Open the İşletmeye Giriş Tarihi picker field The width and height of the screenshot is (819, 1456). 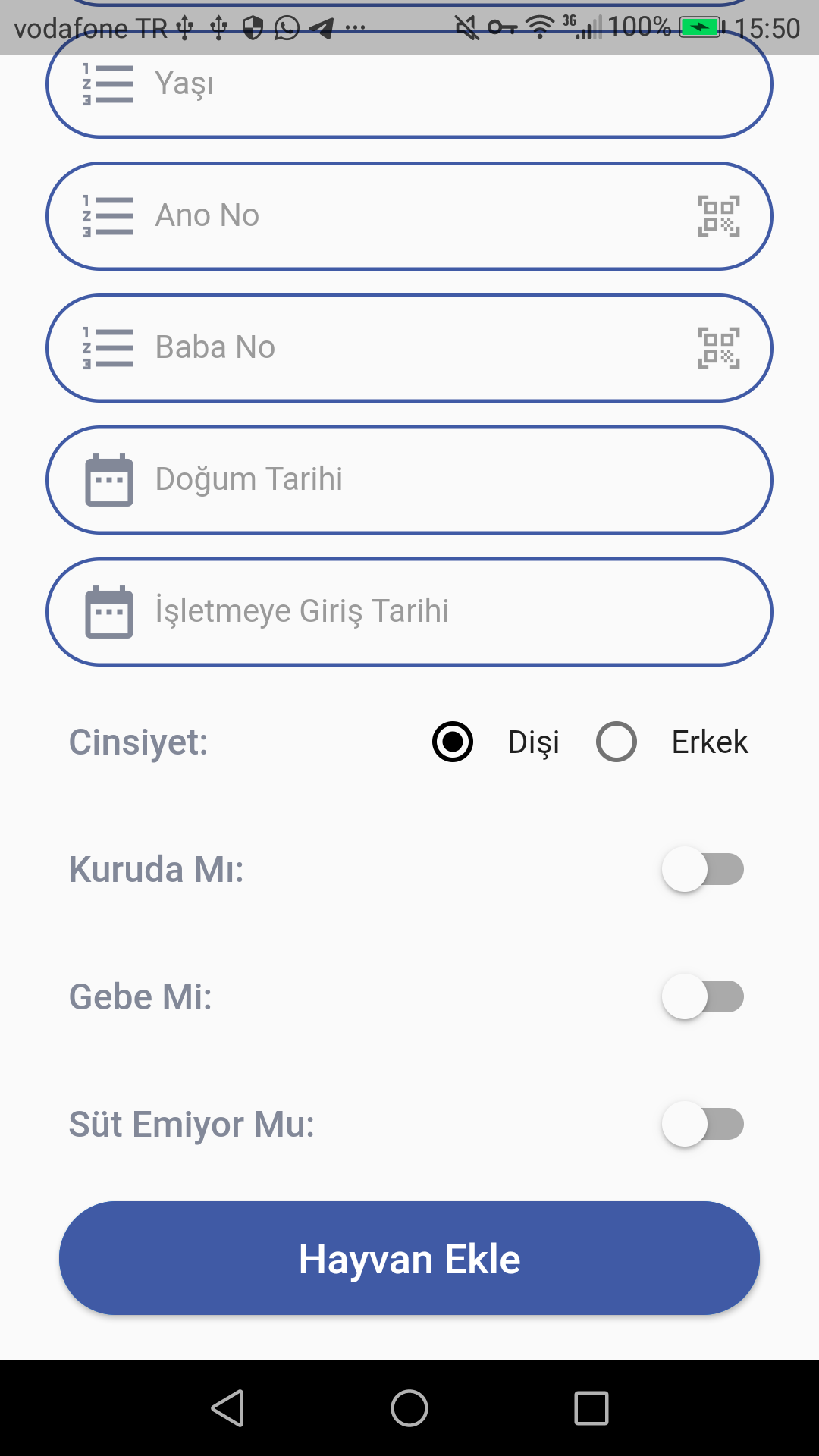409,611
